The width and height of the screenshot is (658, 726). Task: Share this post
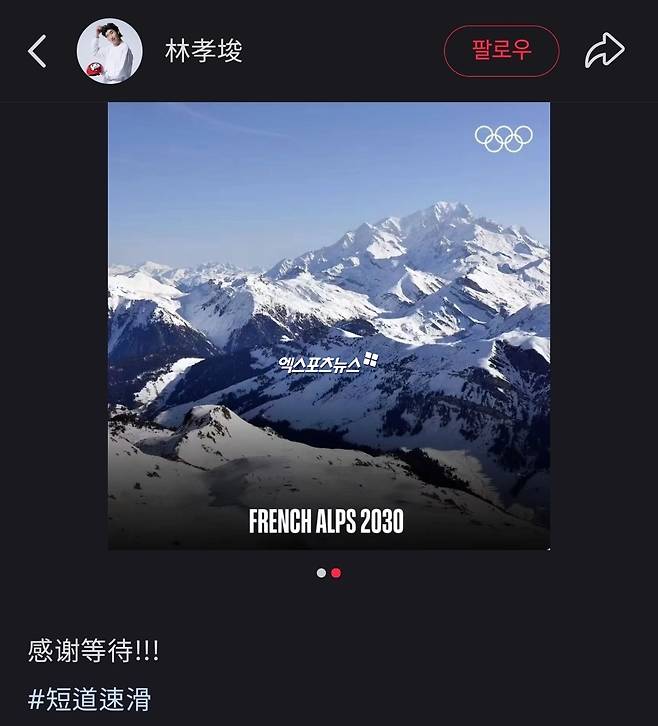[605, 51]
